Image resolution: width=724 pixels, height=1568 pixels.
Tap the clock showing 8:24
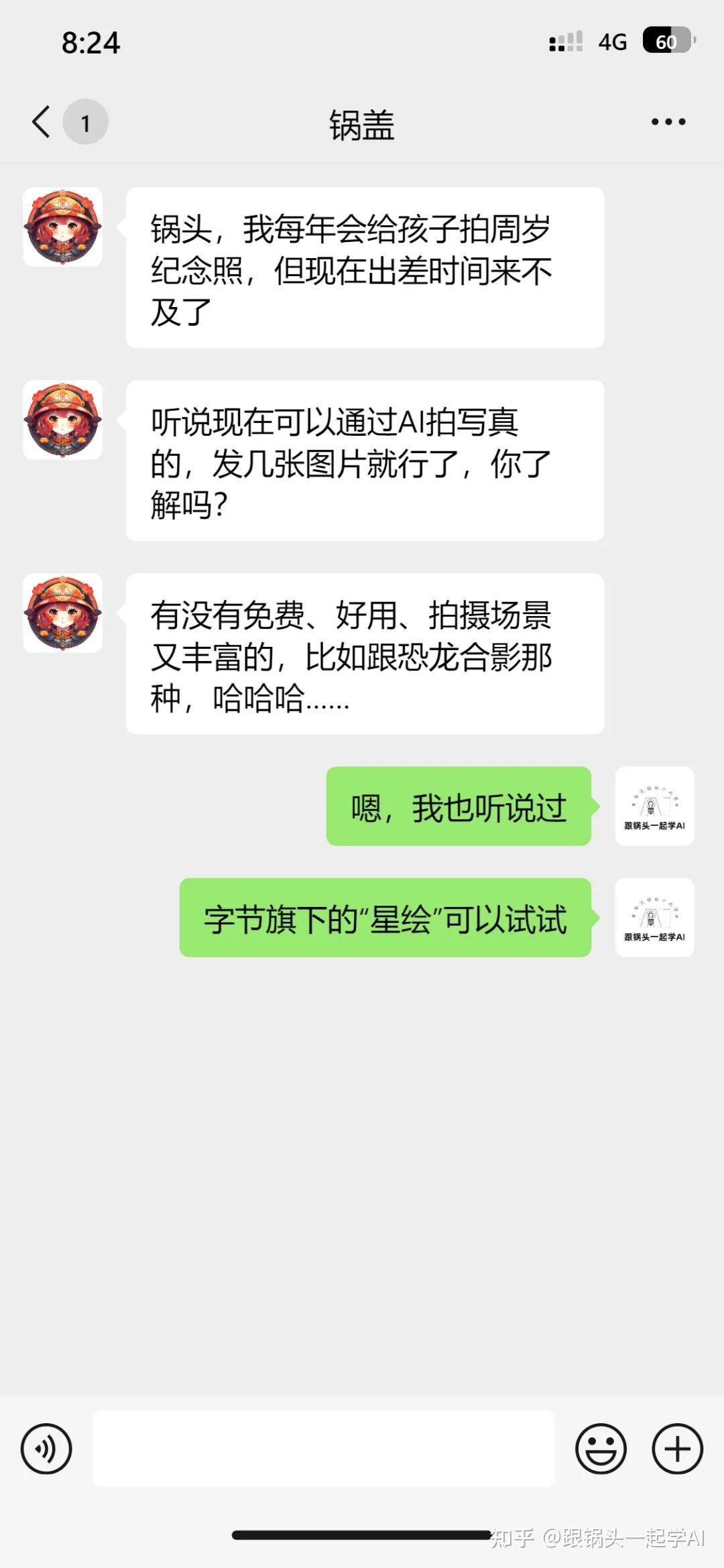tap(90, 43)
